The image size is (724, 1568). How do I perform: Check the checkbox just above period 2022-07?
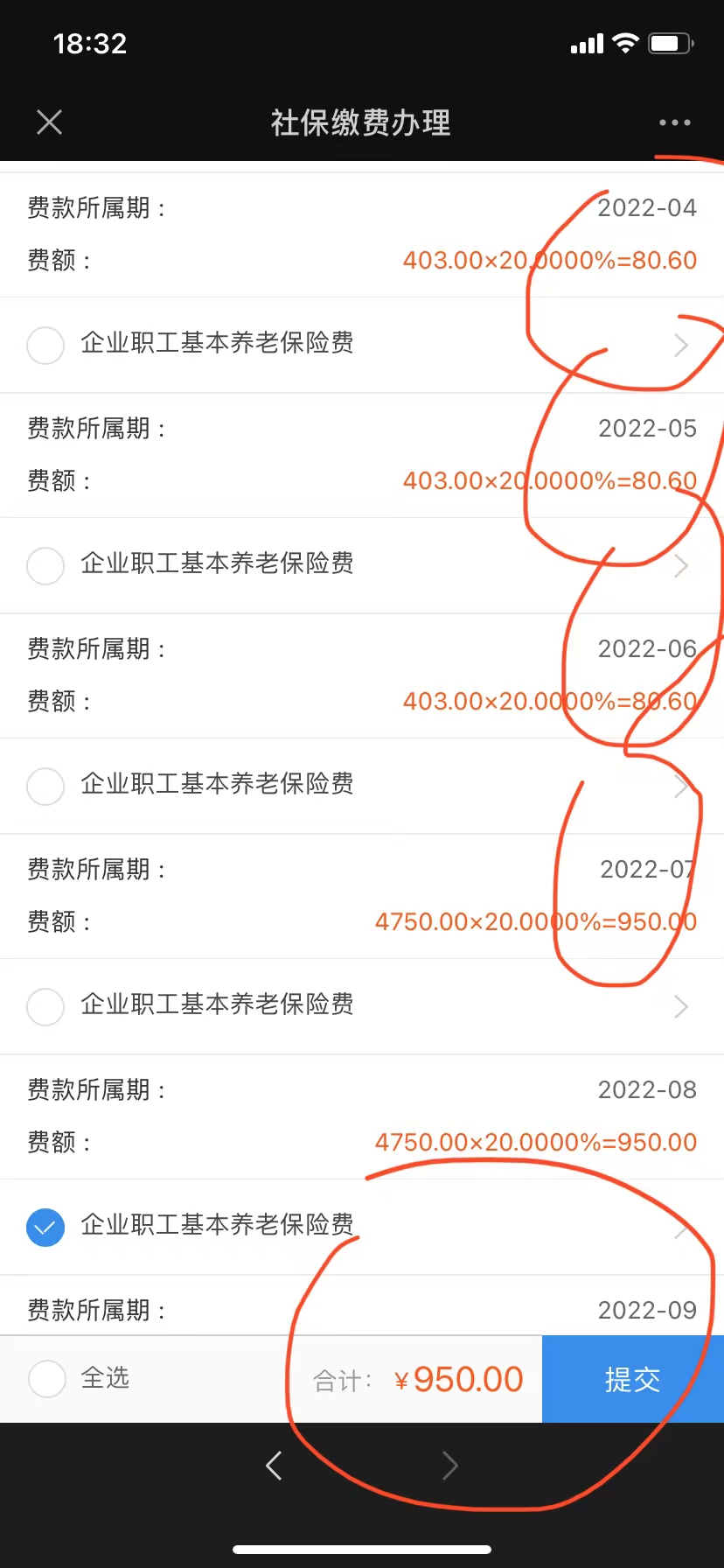coord(45,786)
